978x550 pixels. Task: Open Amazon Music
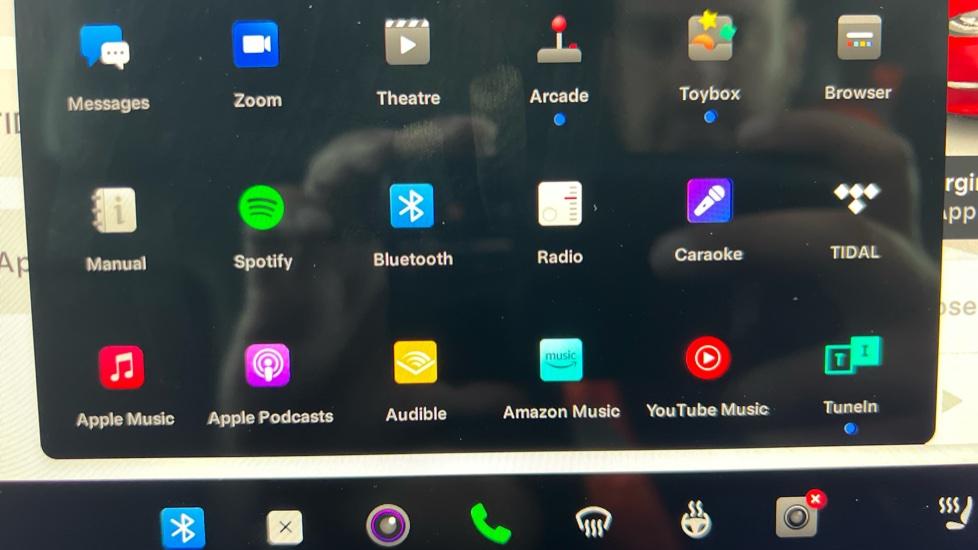(x=561, y=360)
